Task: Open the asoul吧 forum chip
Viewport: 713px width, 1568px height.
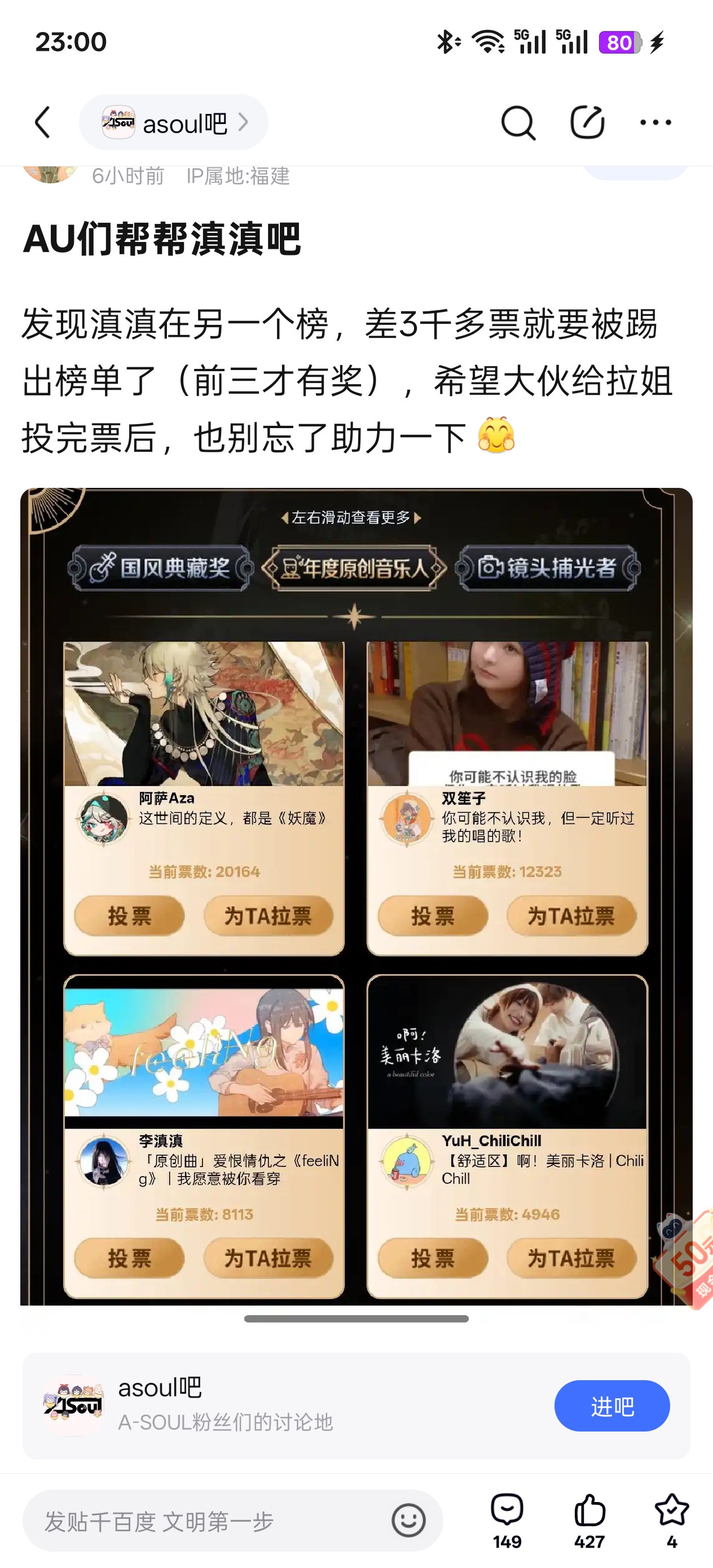Action: 174,123
